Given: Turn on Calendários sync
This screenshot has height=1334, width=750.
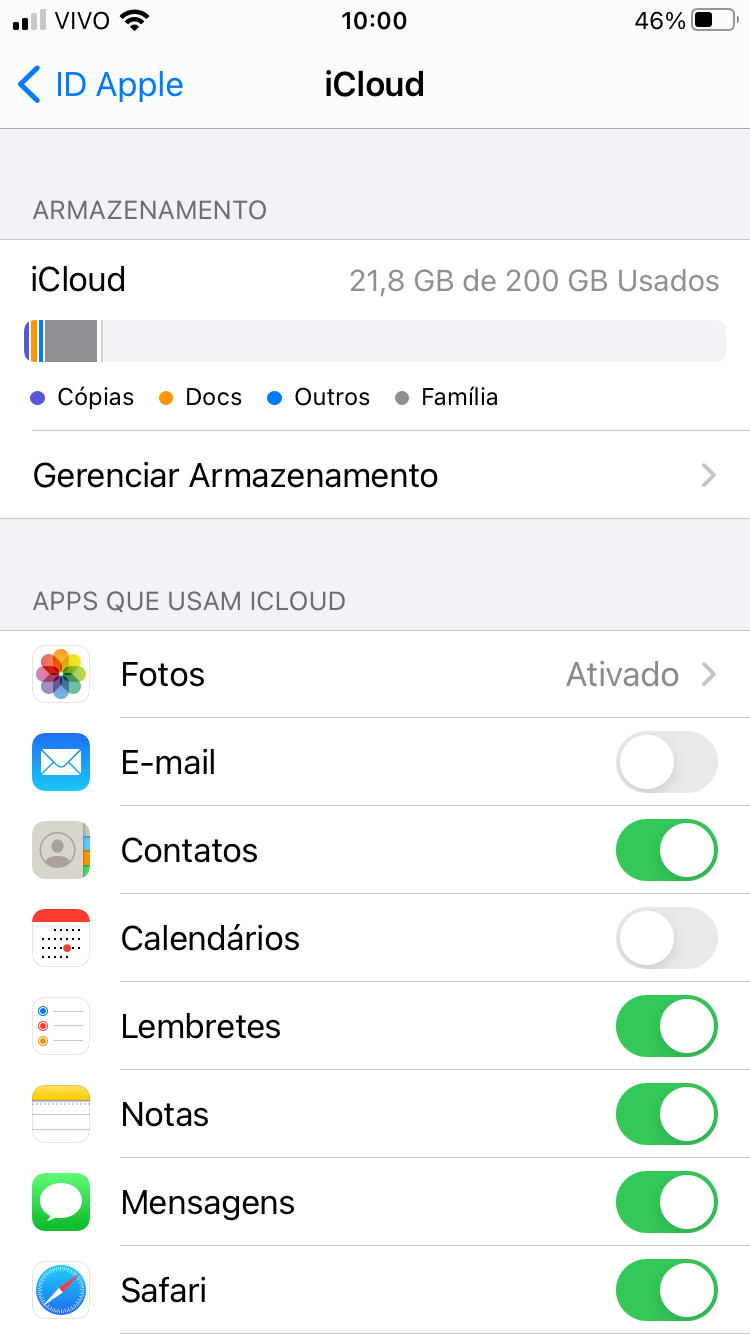Looking at the screenshot, I should coord(666,939).
